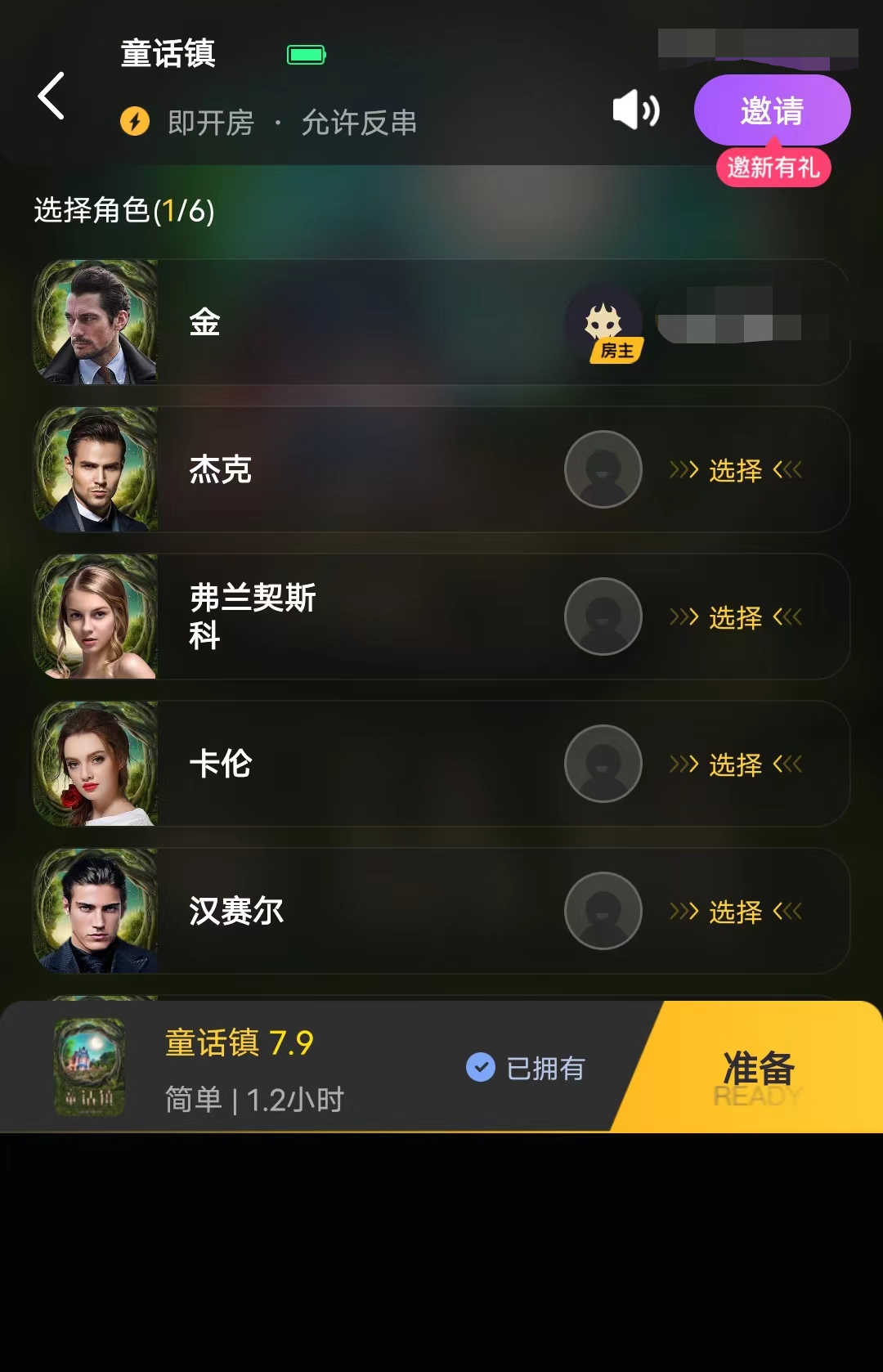883x1372 pixels.
Task: Select 汉赛尔 as your character
Action: [x=735, y=912]
